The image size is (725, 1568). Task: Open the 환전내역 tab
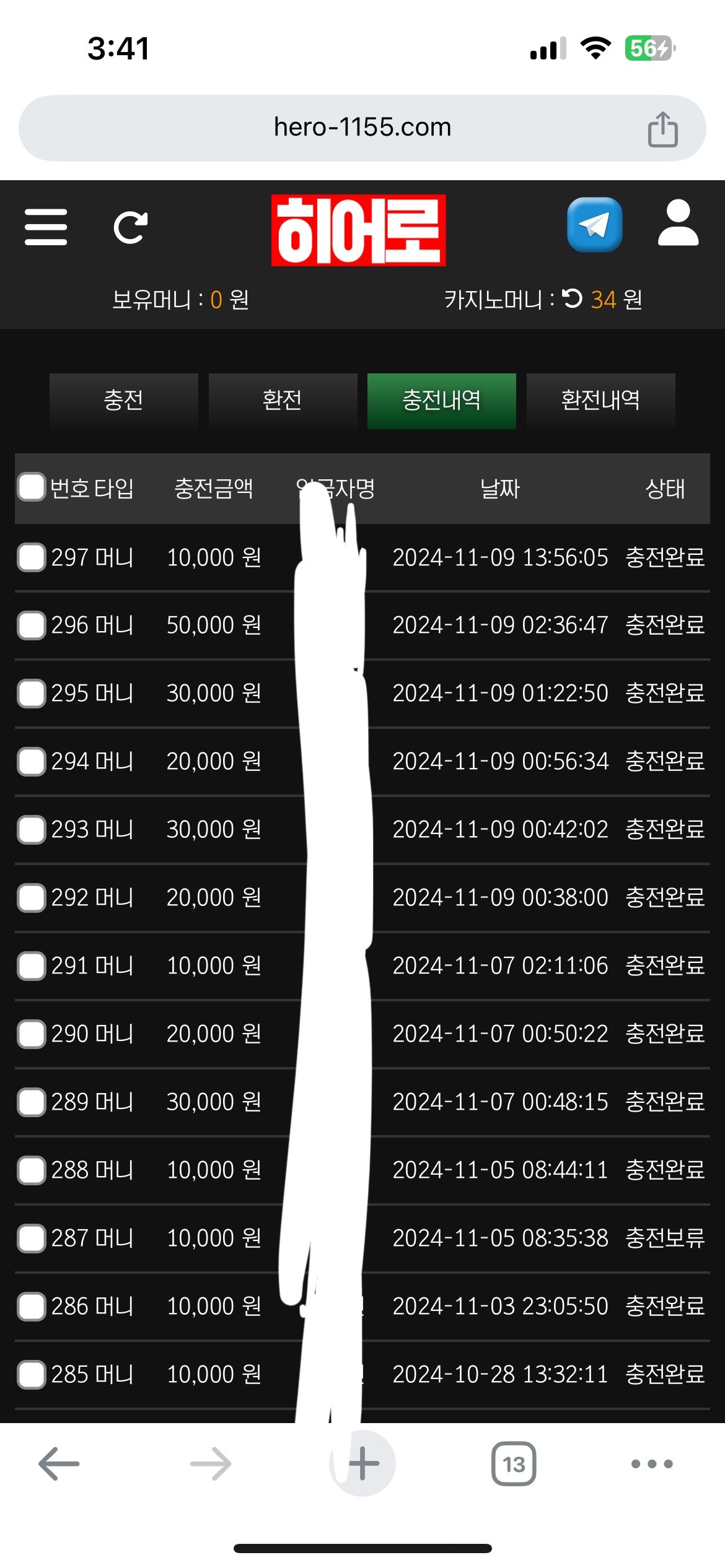click(600, 401)
